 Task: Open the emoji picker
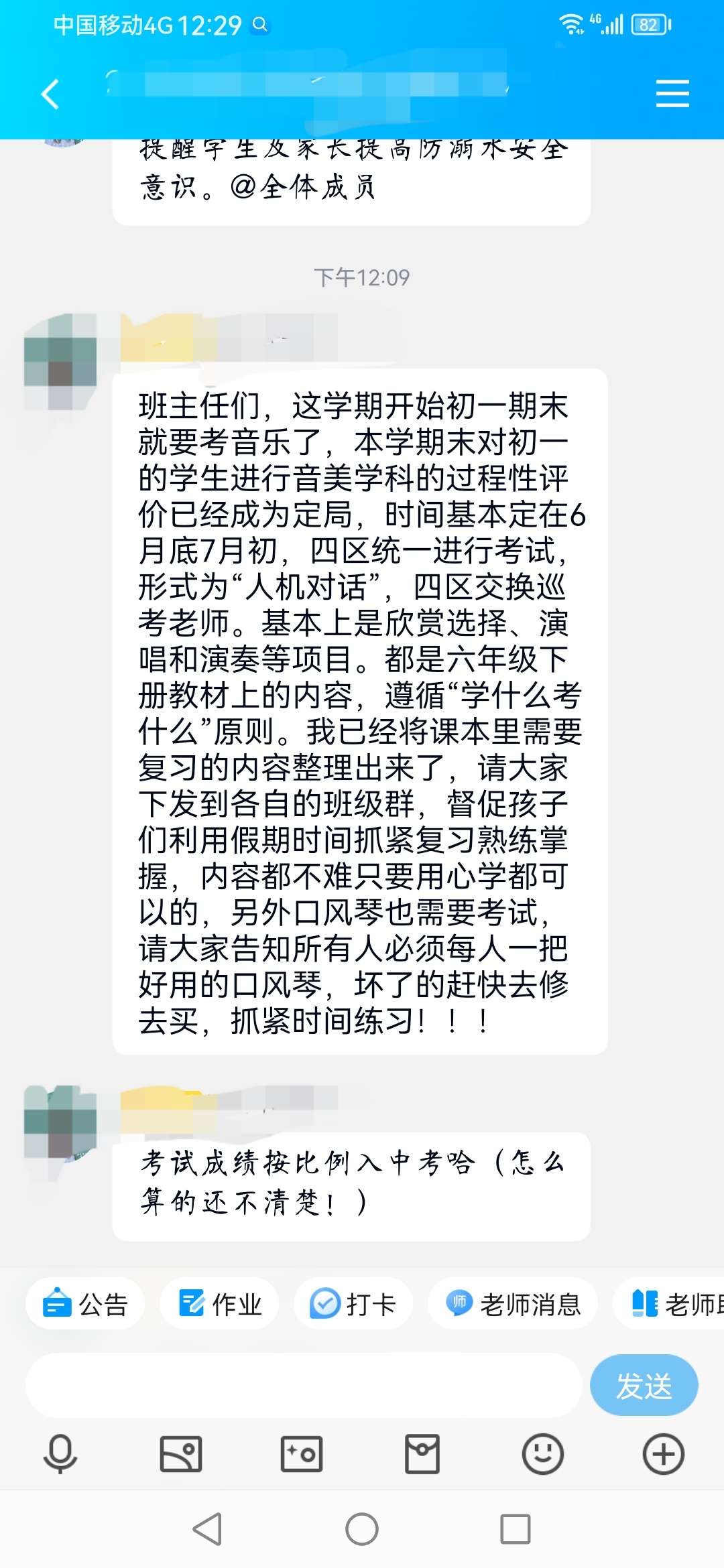tap(542, 1454)
